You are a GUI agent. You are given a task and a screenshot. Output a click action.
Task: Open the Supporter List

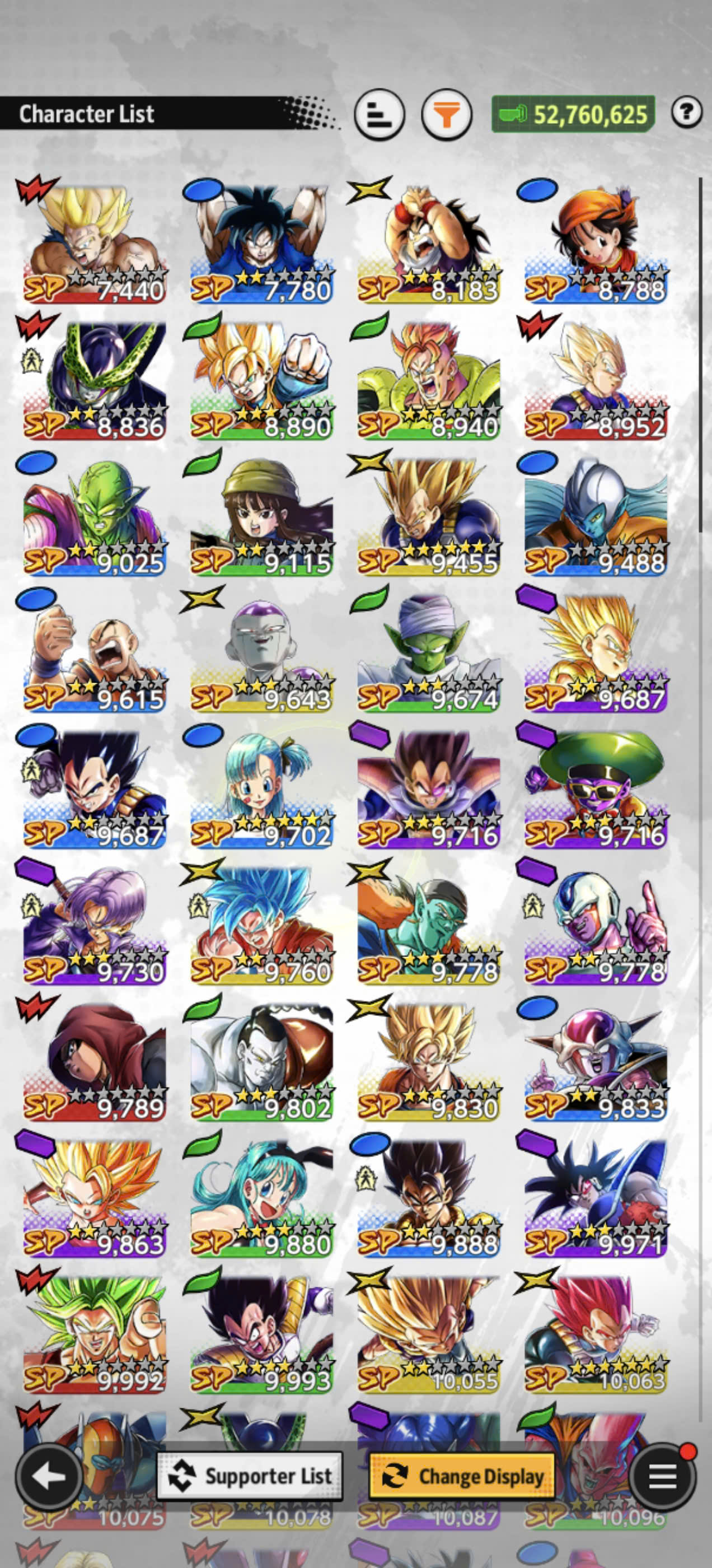coord(250,1476)
